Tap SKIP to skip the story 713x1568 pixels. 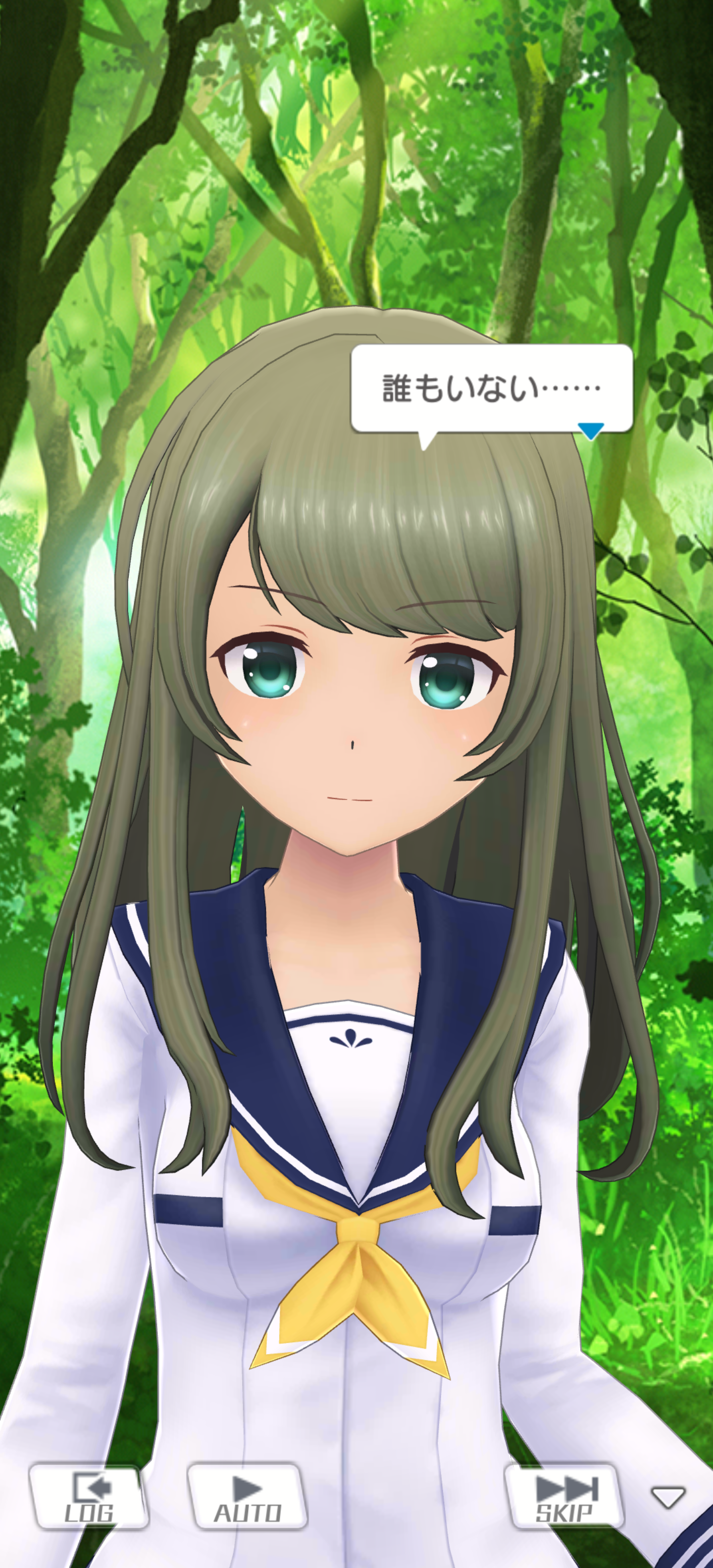point(564,1495)
